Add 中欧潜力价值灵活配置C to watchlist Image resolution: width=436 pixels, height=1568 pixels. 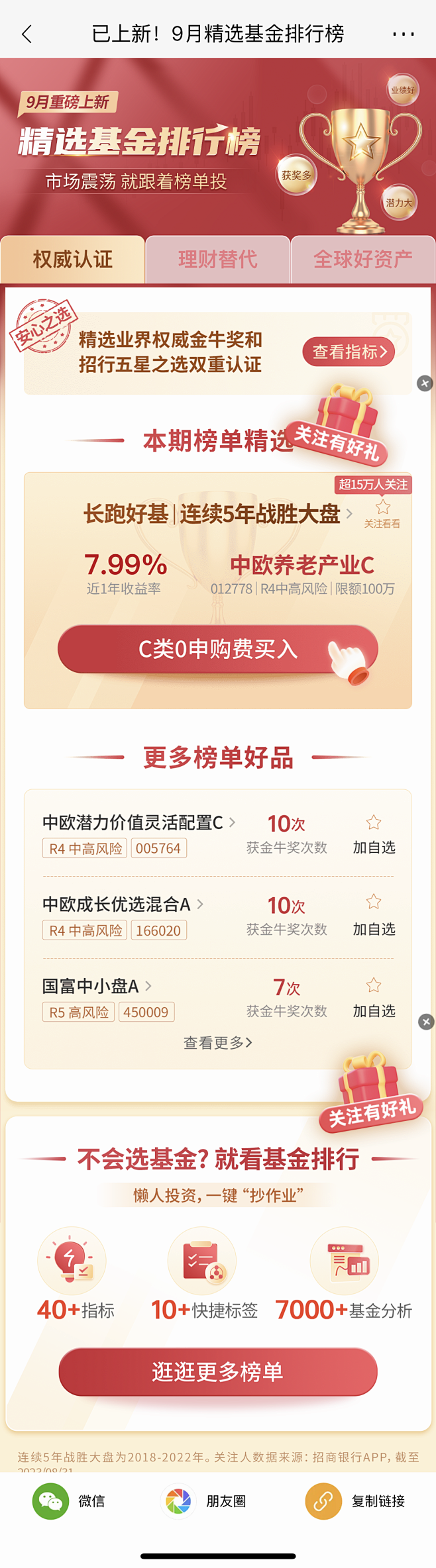pos(374,834)
